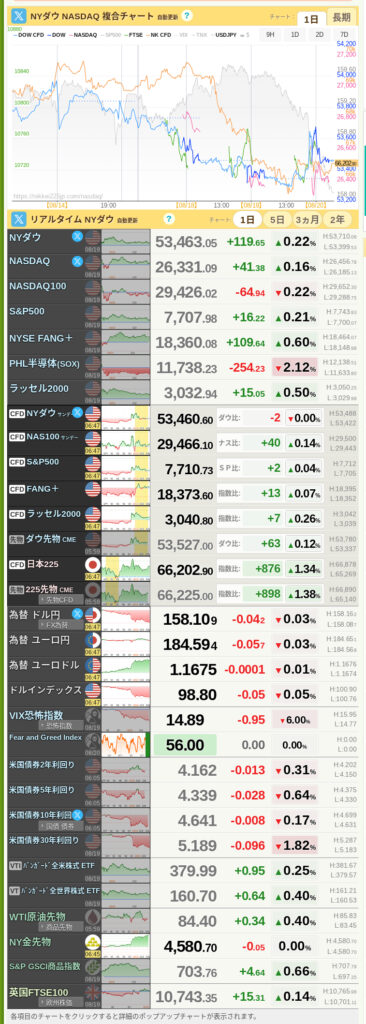Switch composite chart to 長期 tab
Viewport: 366px width, 1024px height.
pos(342,17)
